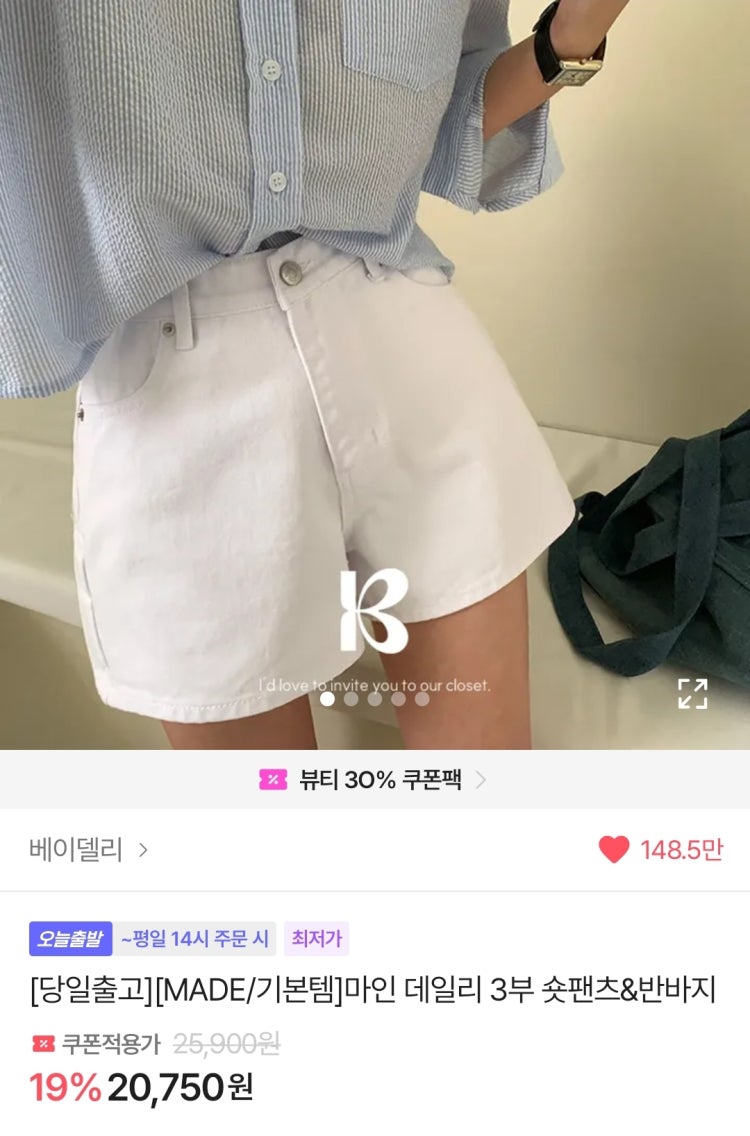Open the 뷰티 30% 쿠폰팩 banner
Viewport: 750px width, 1136px height.
[374, 780]
